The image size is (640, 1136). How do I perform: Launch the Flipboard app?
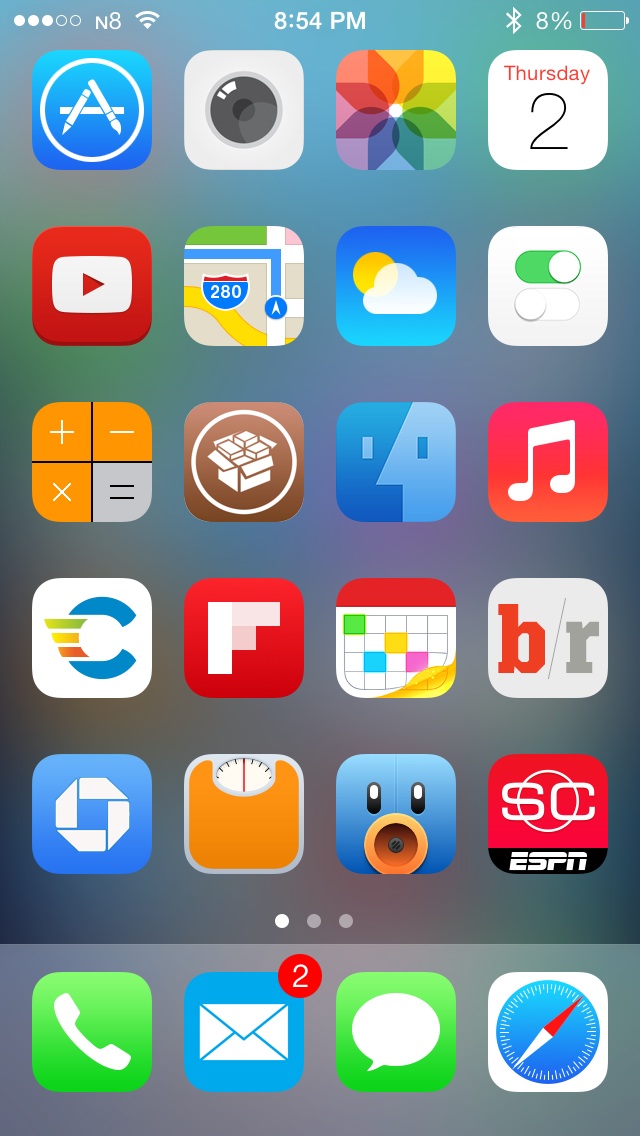pyautogui.click(x=244, y=638)
